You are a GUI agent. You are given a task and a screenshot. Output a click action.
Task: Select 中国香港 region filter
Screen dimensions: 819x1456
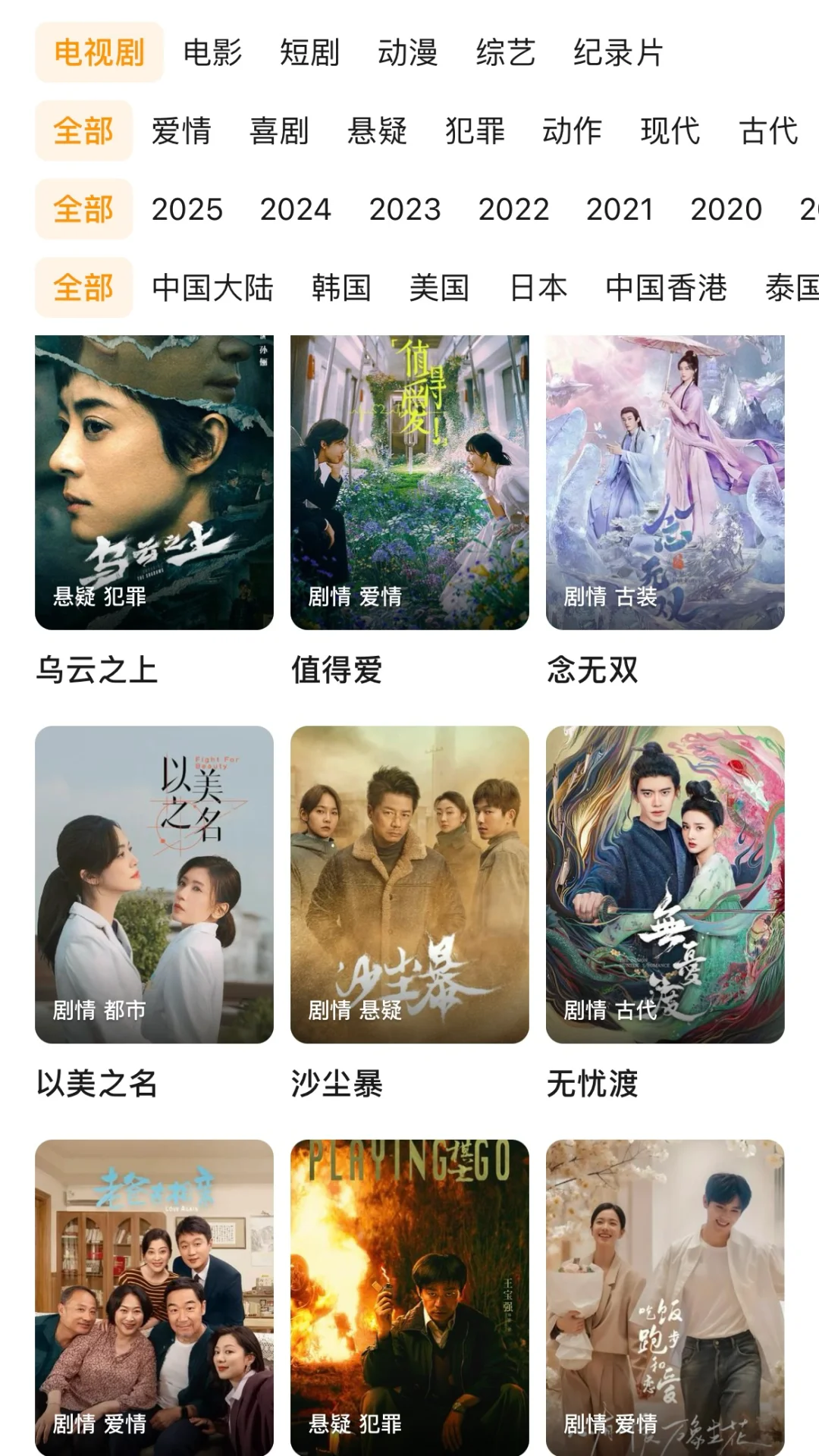[666, 288]
